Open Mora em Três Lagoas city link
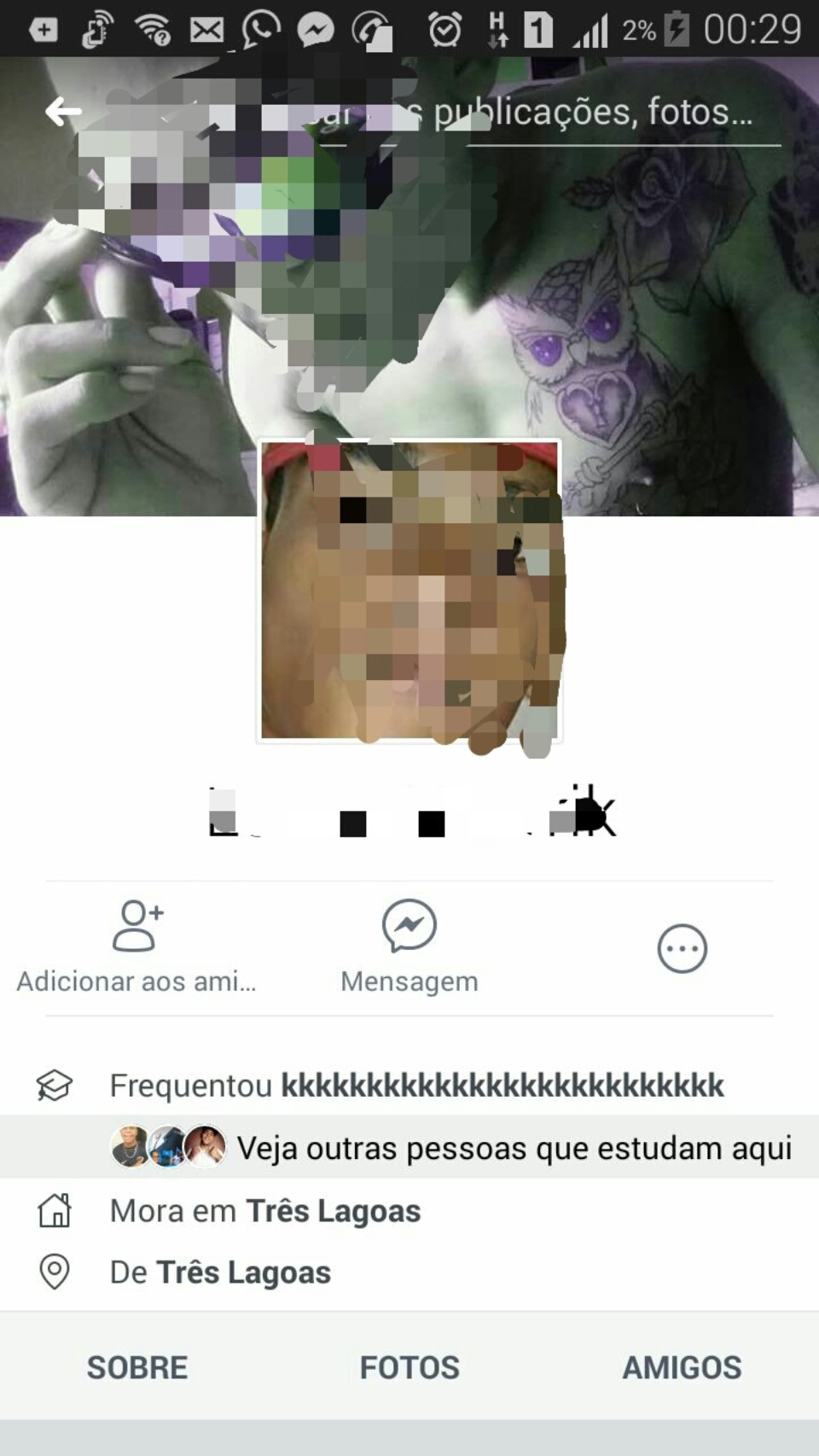The image size is (819, 1456). click(x=333, y=1211)
